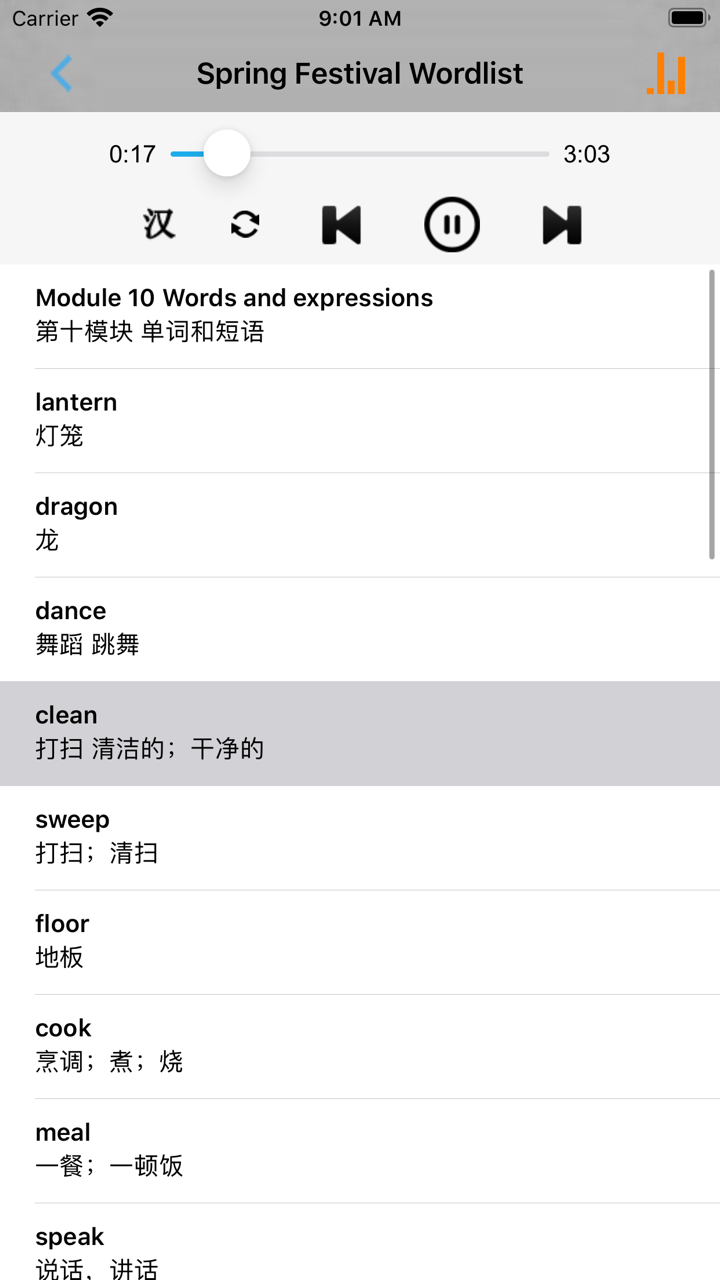Tap the highlighted word 'clean'
This screenshot has height=1280, width=720.
click(x=360, y=731)
